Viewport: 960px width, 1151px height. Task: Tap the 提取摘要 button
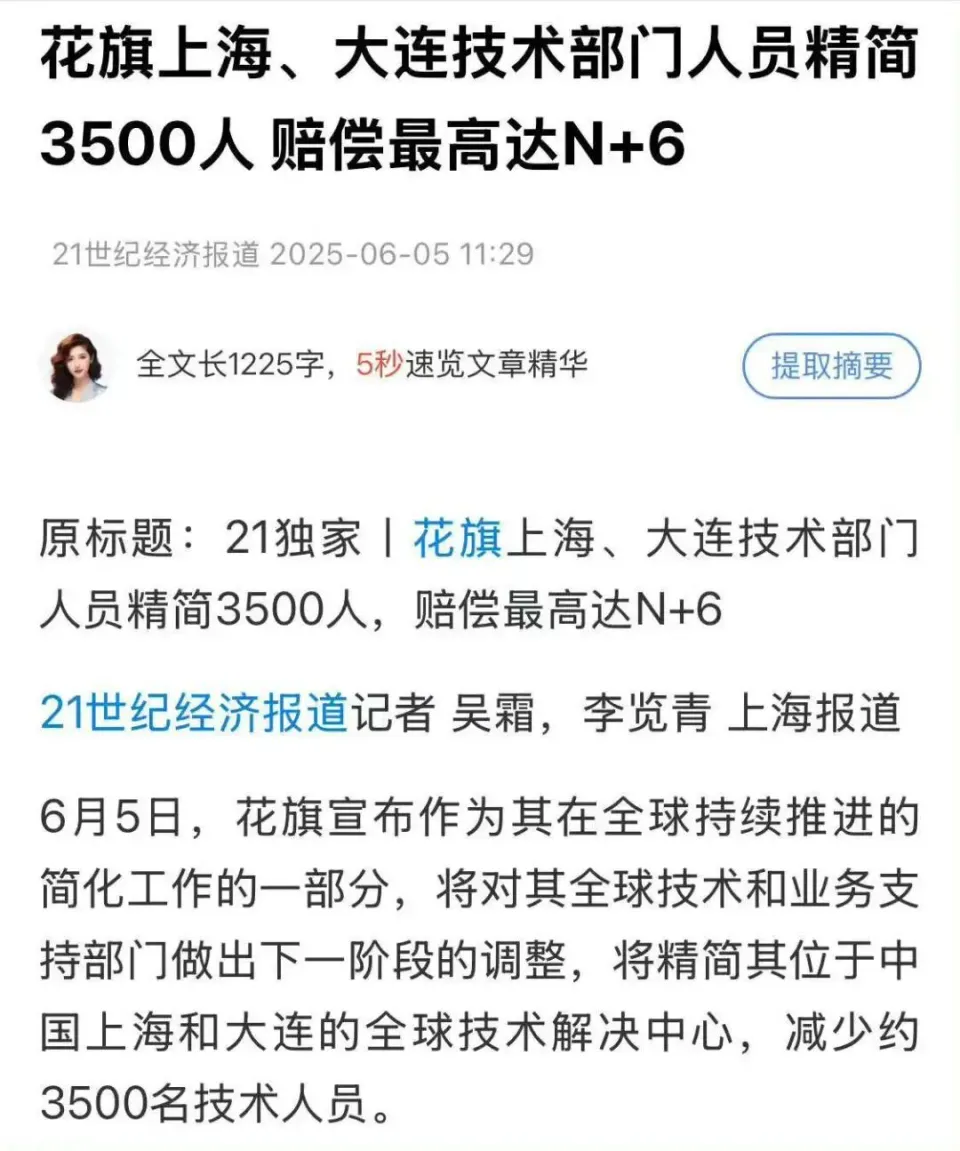pos(830,367)
